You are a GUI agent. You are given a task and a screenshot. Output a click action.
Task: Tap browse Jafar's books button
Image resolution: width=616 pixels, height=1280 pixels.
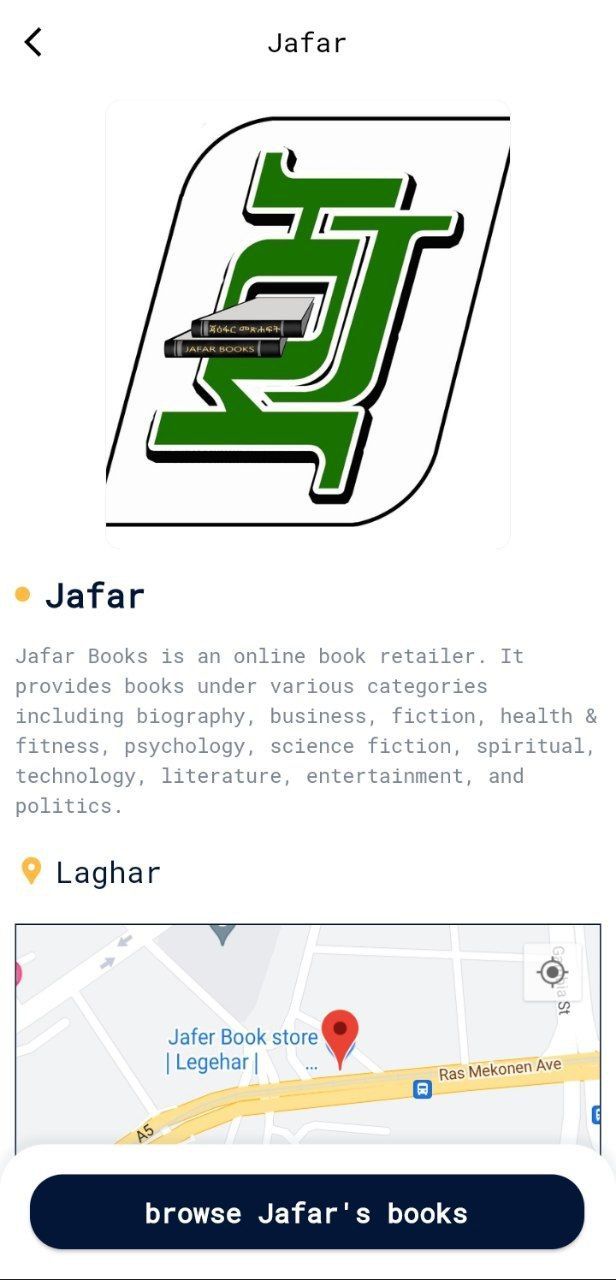[x=307, y=1212]
